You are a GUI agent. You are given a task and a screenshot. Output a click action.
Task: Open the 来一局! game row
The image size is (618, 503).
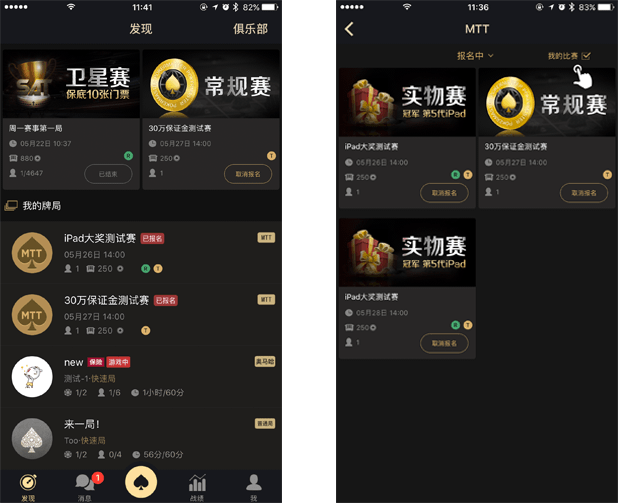pos(140,438)
